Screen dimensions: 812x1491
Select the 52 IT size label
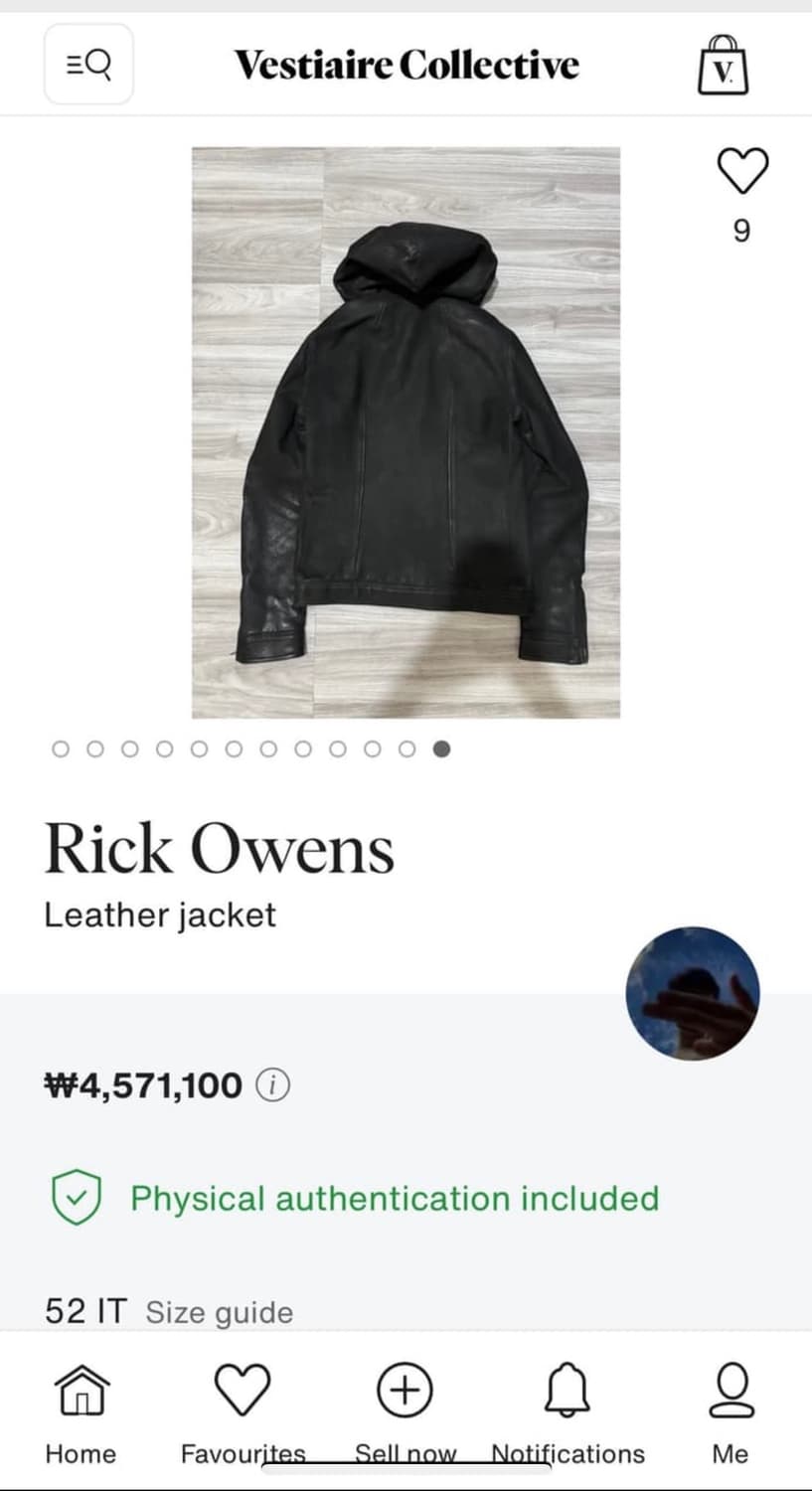tap(85, 1310)
